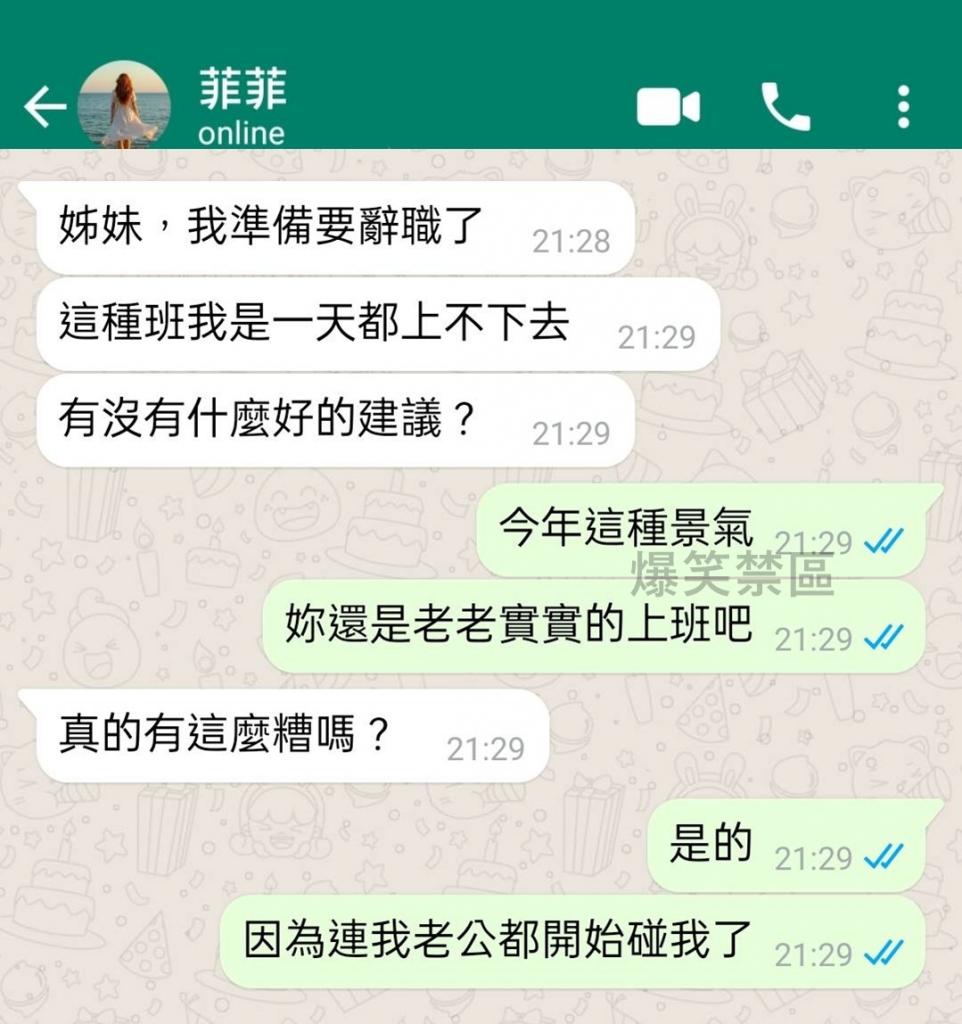Open the overflow menu

click(x=903, y=106)
